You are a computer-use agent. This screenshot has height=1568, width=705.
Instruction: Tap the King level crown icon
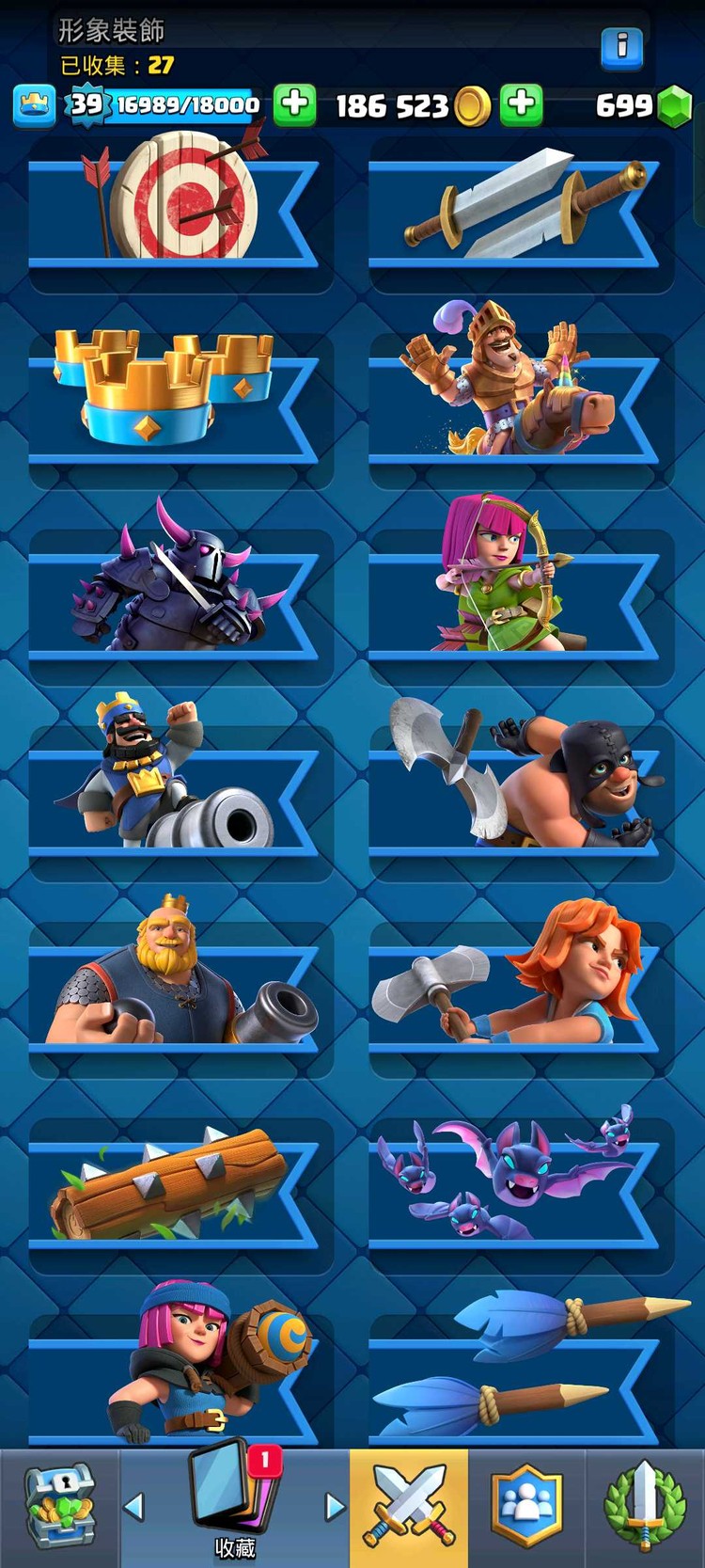coord(34,104)
